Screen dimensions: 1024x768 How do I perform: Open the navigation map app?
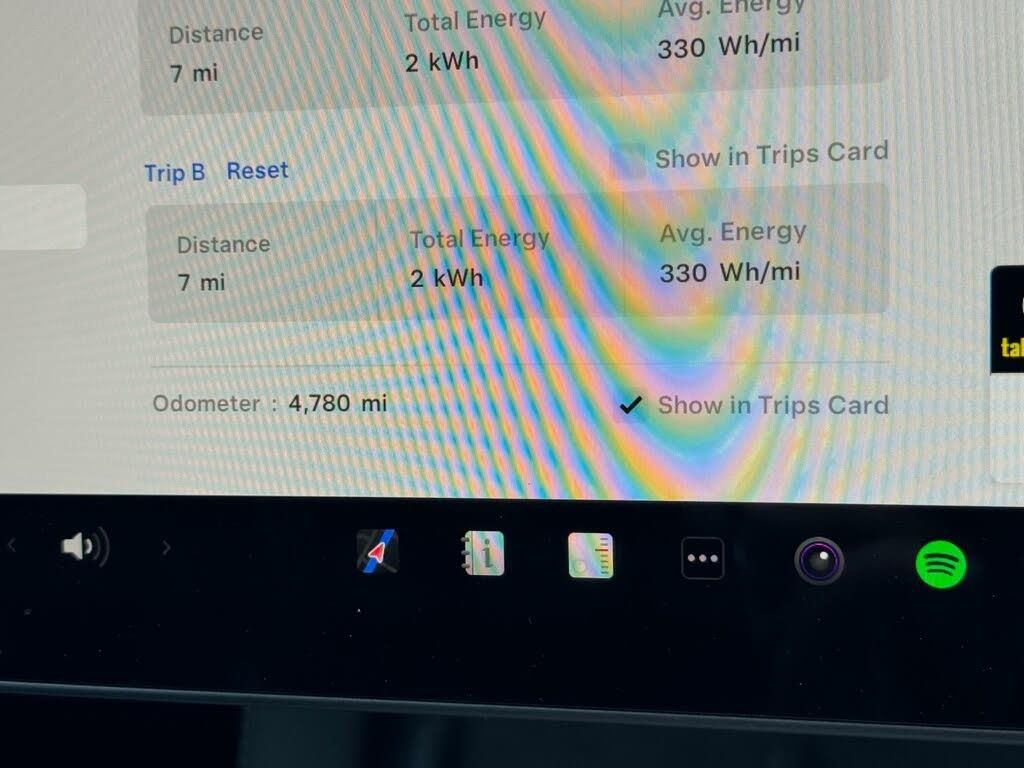click(378, 551)
